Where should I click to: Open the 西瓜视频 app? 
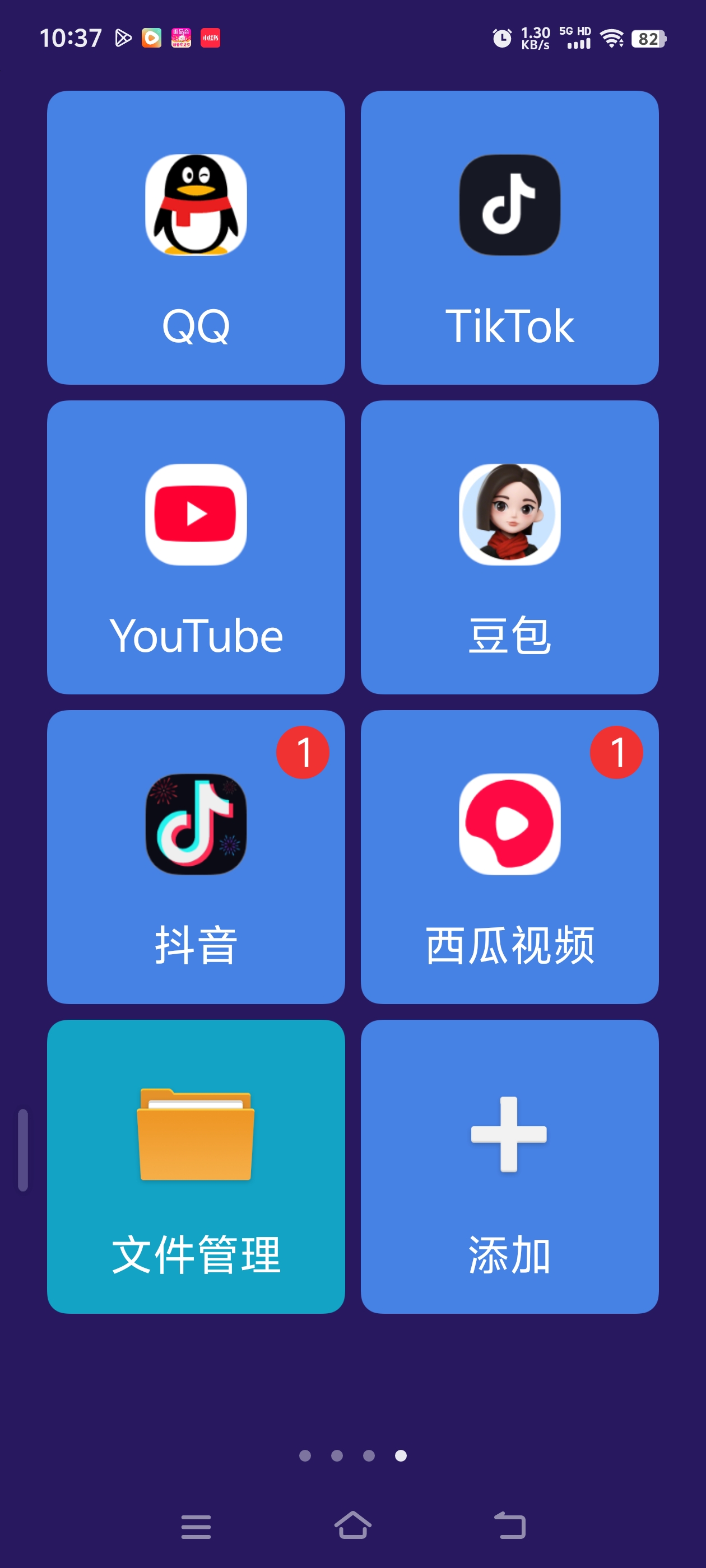tap(509, 856)
